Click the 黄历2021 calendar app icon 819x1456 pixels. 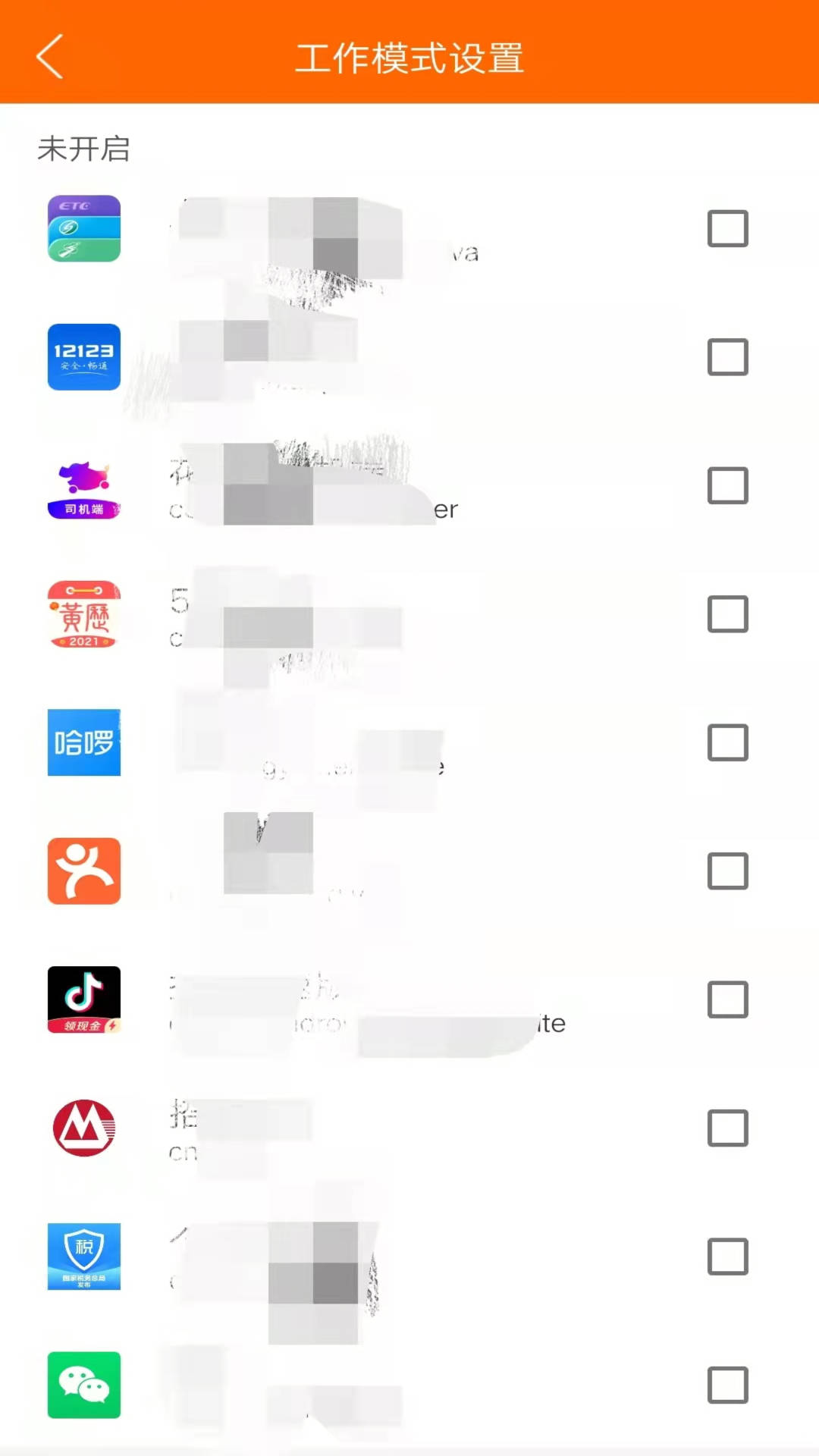(83, 614)
